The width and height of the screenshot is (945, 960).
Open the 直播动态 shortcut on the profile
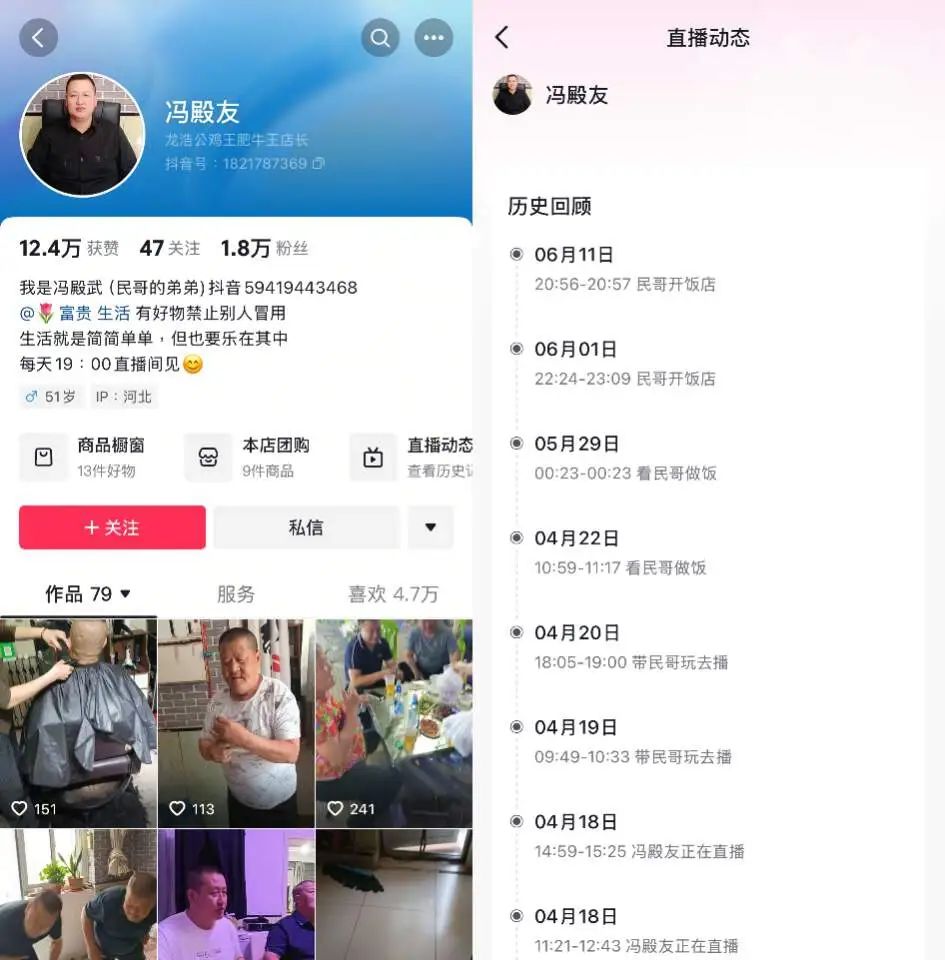pyautogui.click(x=412, y=457)
